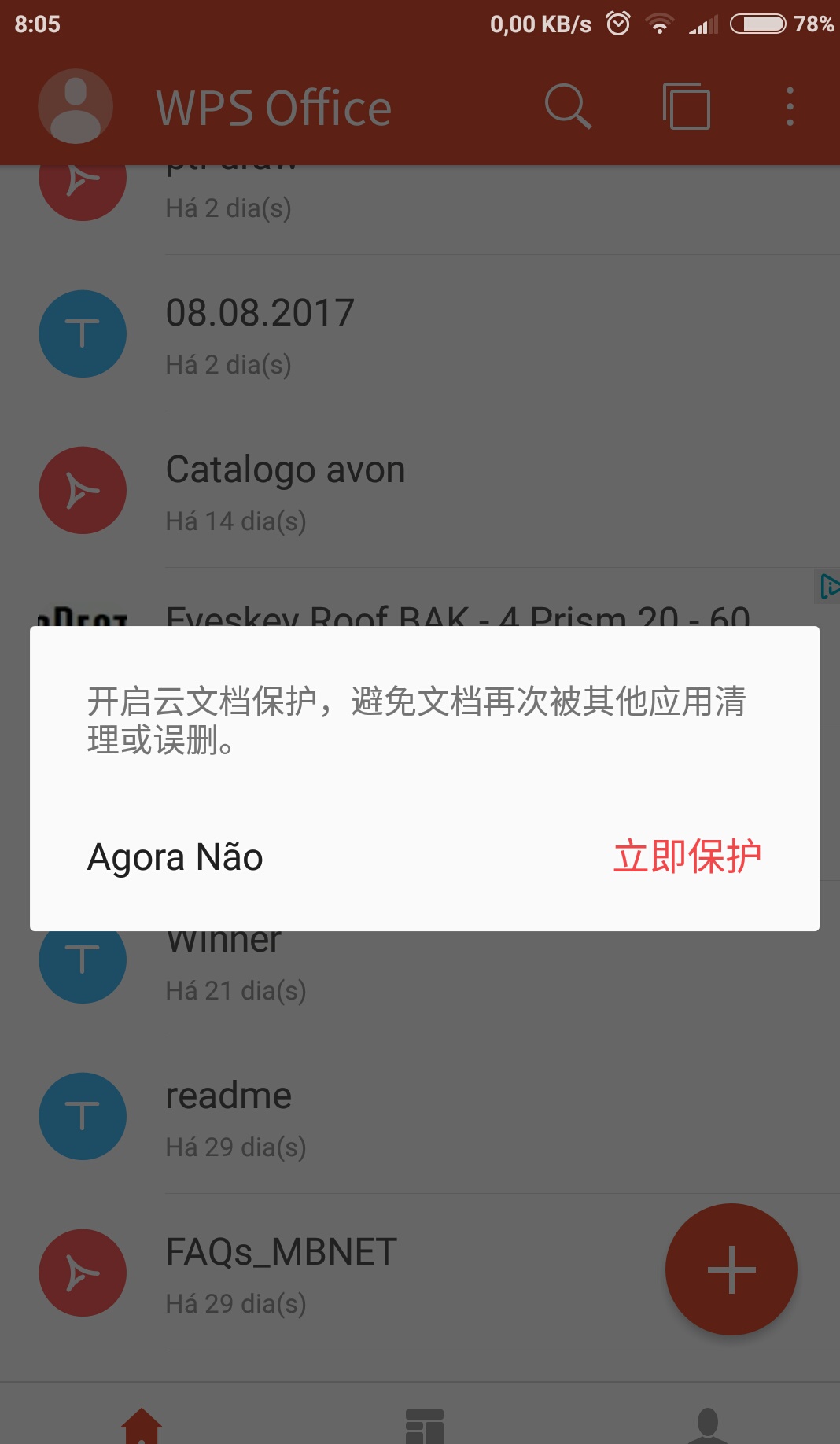Image resolution: width=840 pixels, height=1444 pixels.
Task: Open the Catalogo avon file
Action: [420, 490]
